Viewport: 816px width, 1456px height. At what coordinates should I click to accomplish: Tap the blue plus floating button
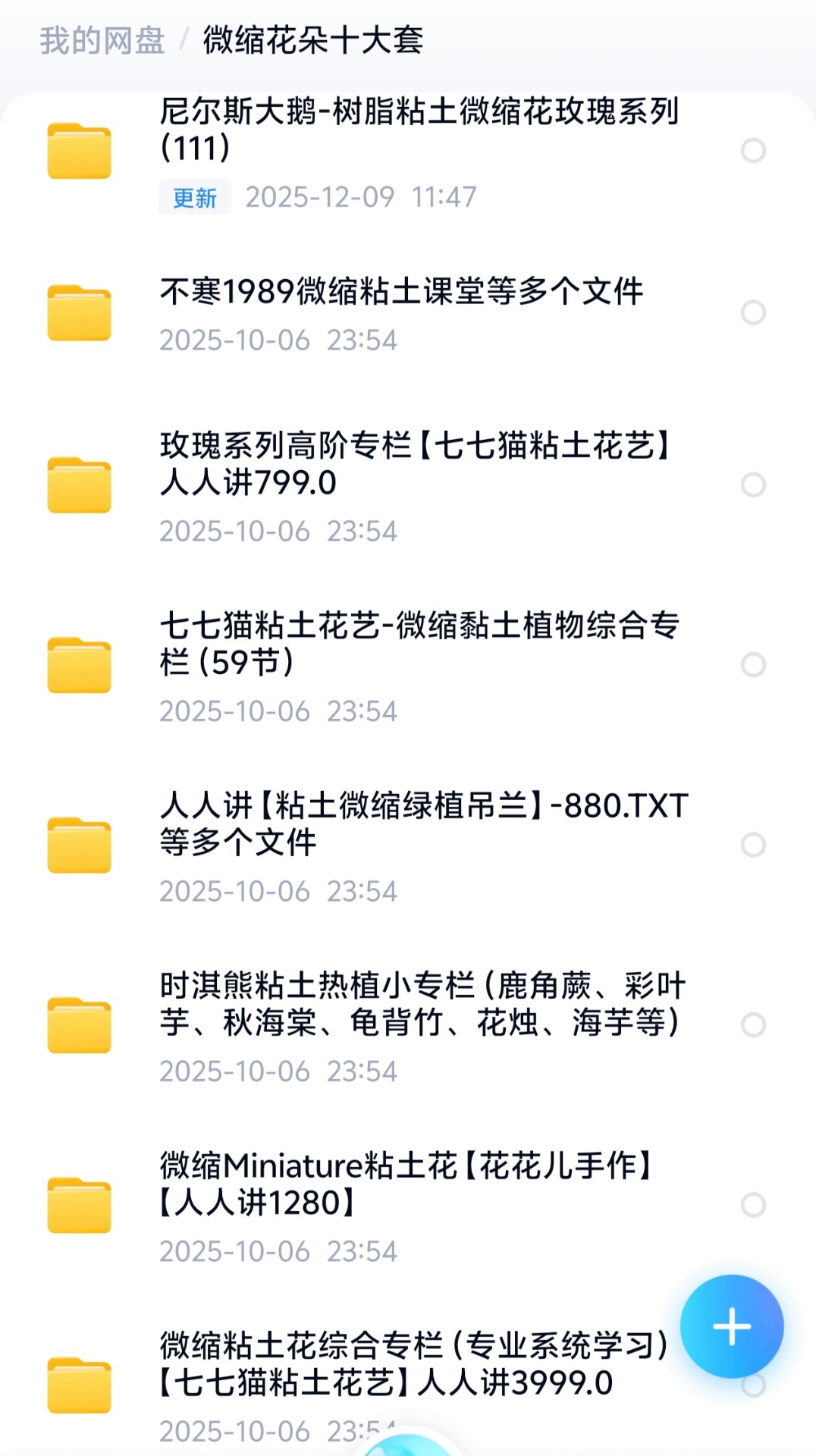pos(731,1326)
